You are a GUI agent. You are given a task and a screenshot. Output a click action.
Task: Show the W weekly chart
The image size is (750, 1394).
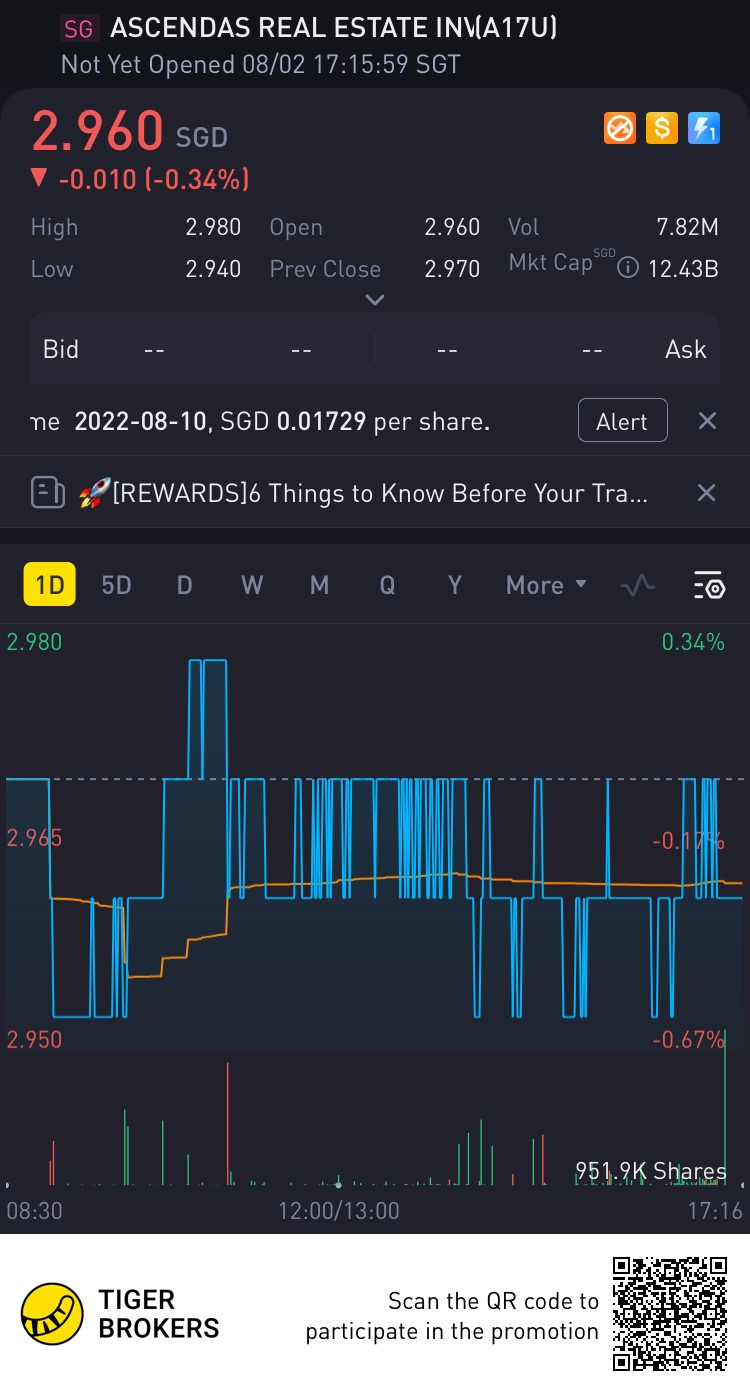[252, 585]
